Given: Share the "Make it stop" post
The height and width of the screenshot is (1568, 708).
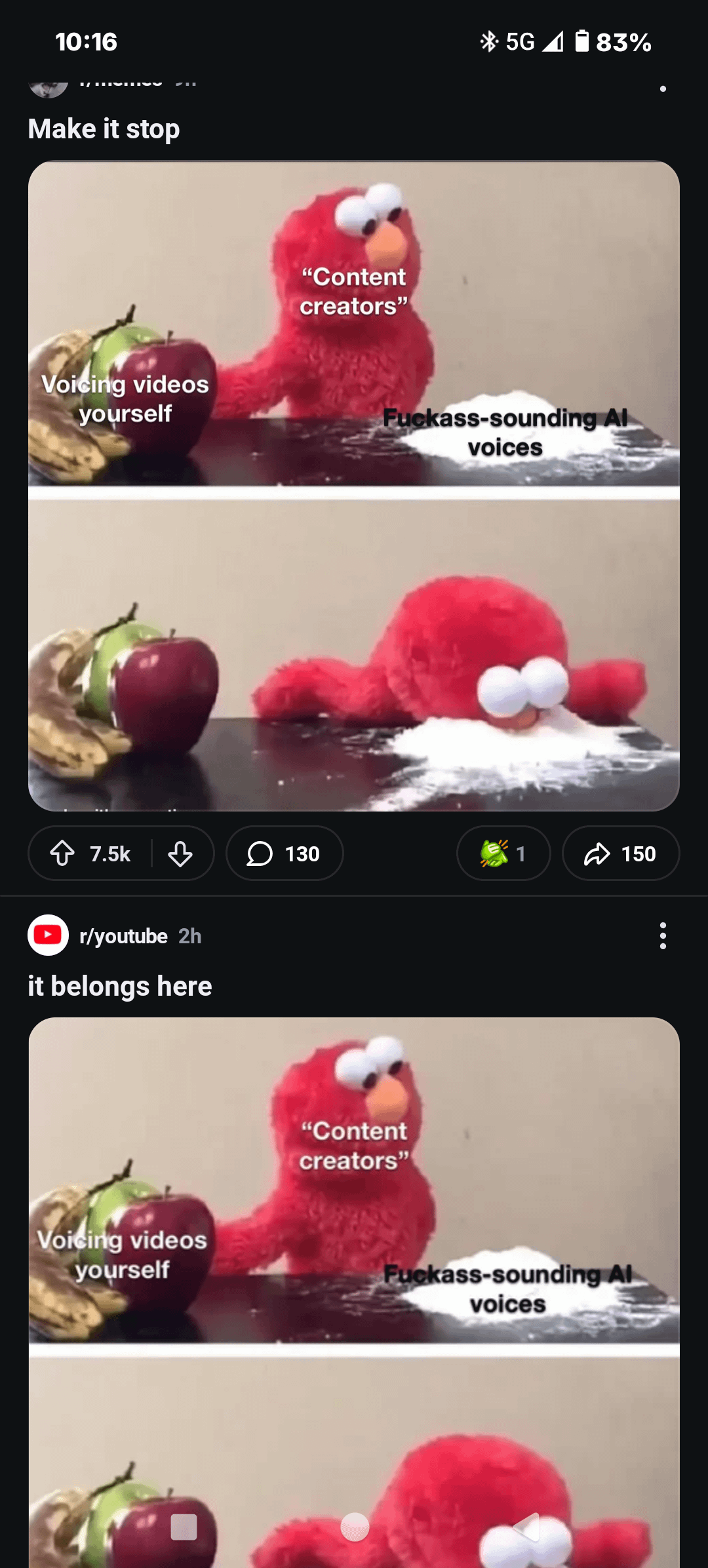Looking at the screenshot, I should coord(620,853).
